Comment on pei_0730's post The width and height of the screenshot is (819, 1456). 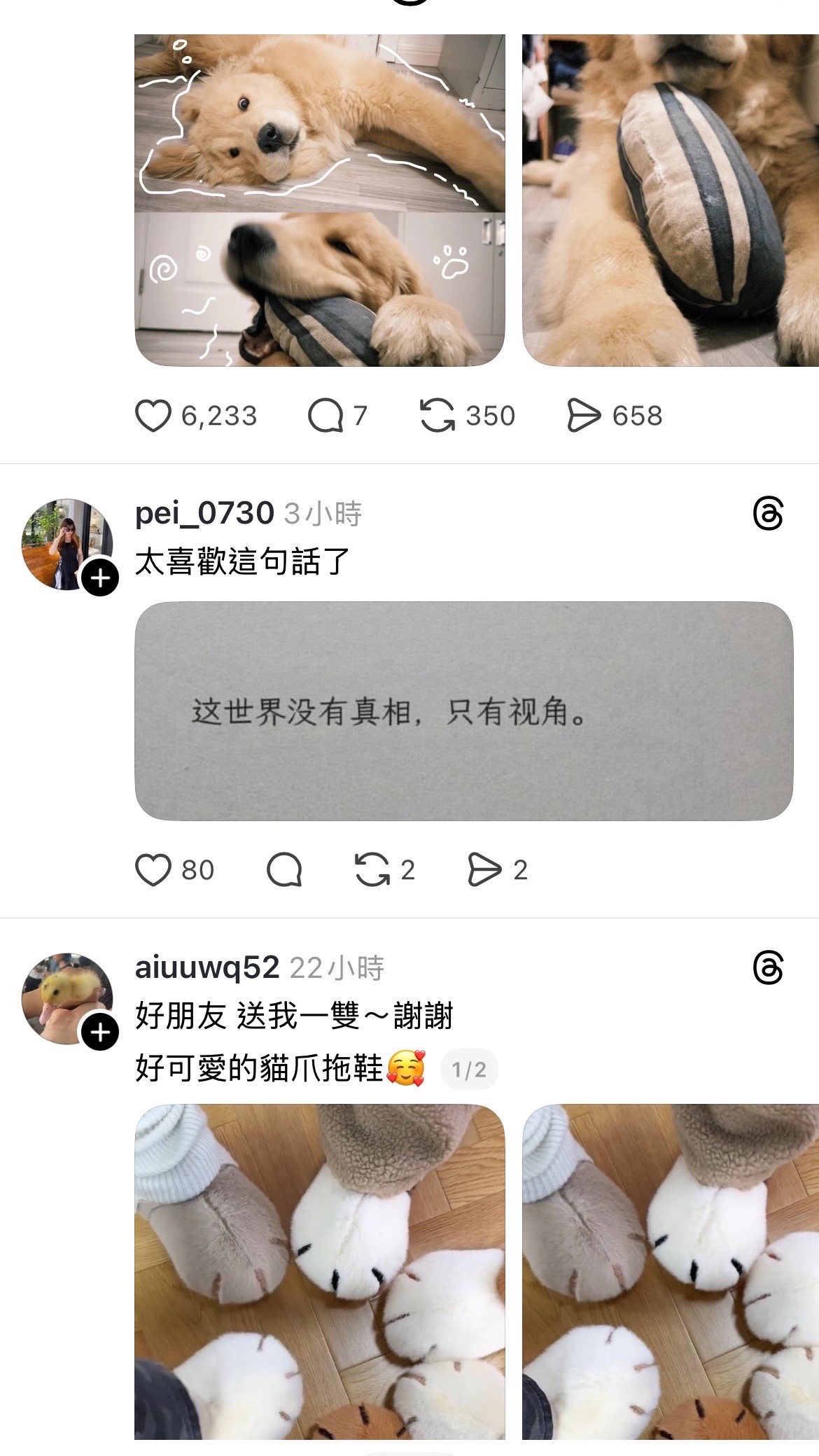pyautogui.click(x=284, y=870)
